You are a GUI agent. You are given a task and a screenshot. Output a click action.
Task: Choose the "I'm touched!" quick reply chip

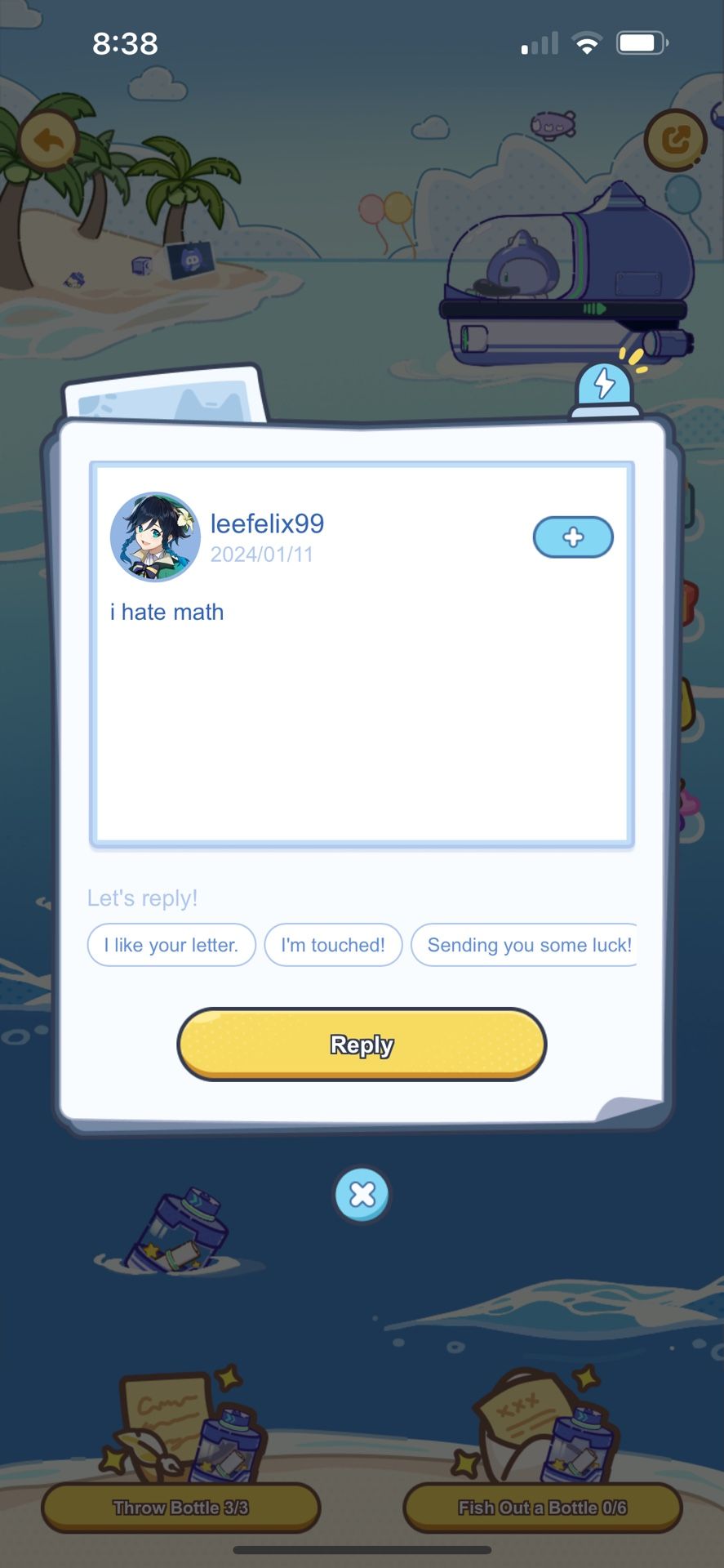point(333,945)
